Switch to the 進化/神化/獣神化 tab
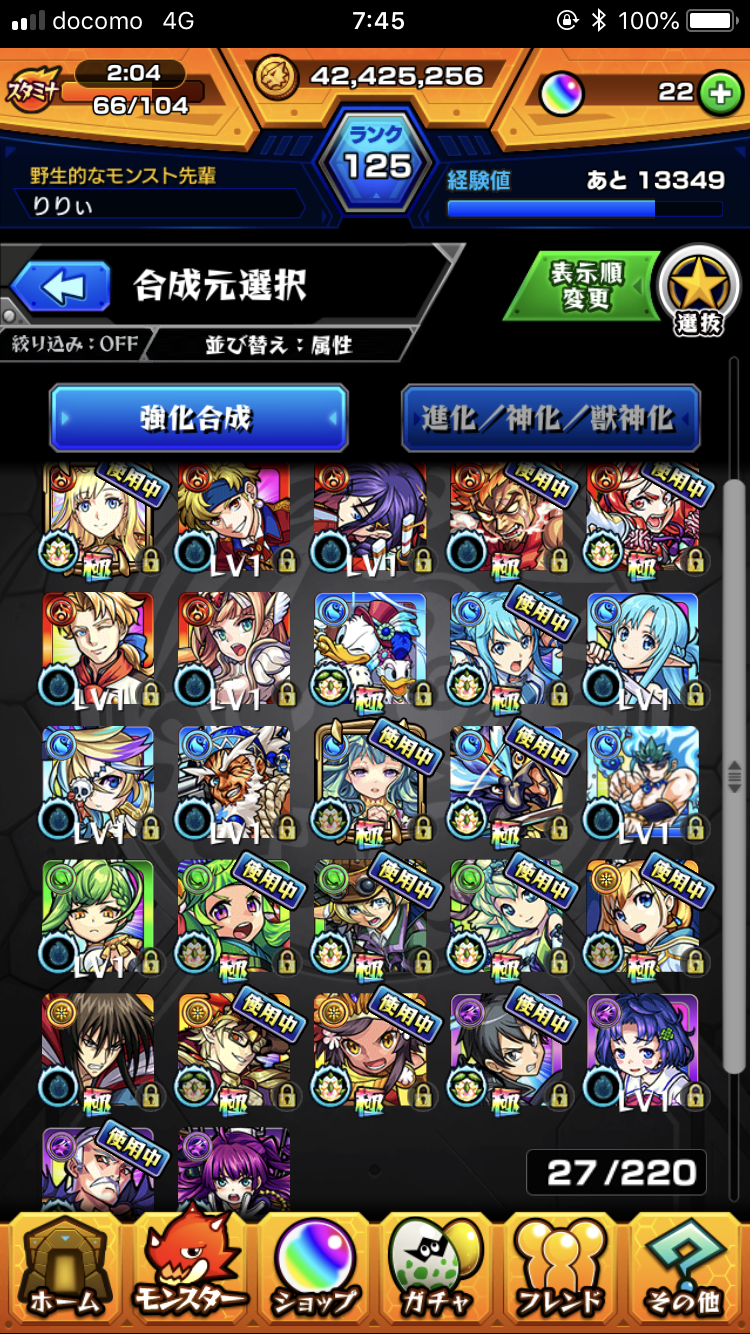Screen dimensions: 750x1334 (x=551, y=417)
